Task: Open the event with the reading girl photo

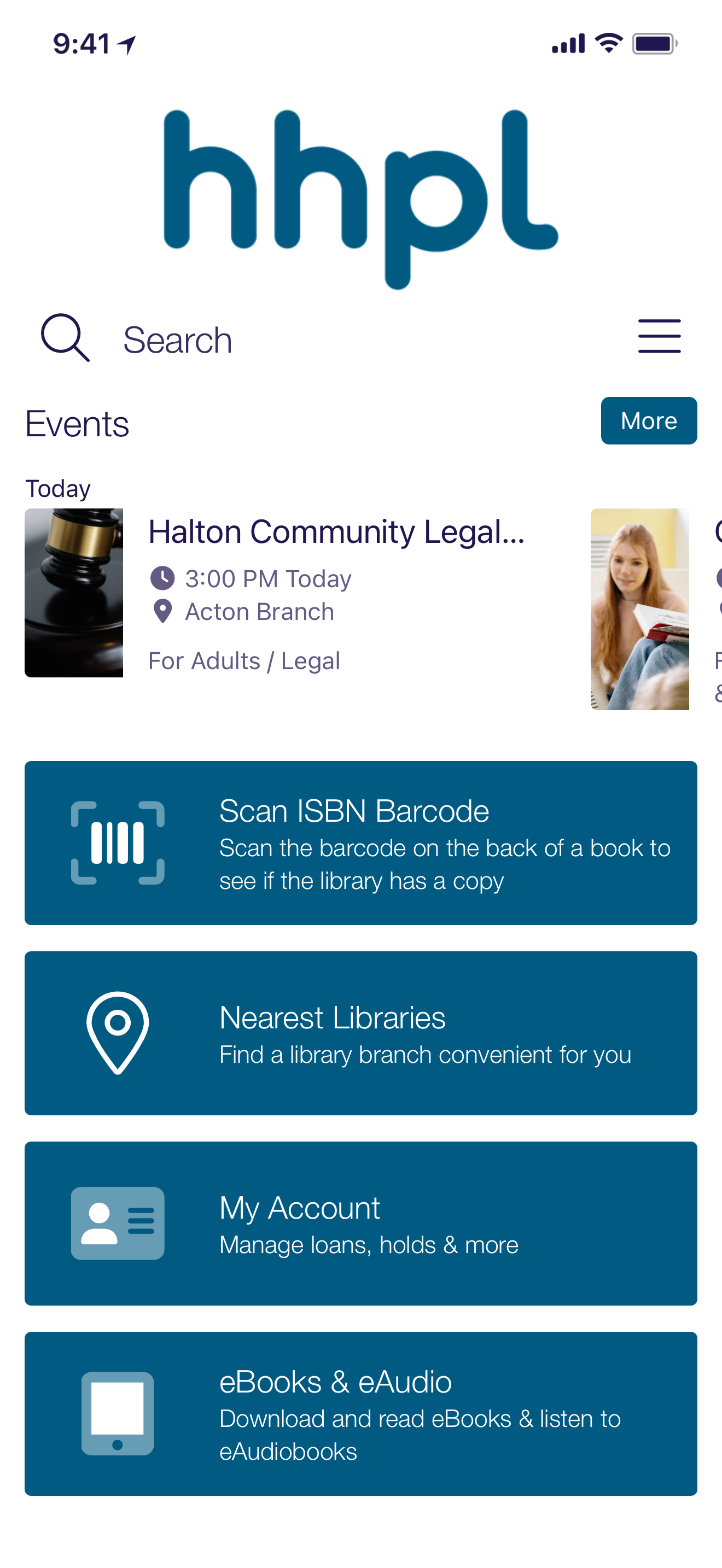Action: [x=639, y=609]
